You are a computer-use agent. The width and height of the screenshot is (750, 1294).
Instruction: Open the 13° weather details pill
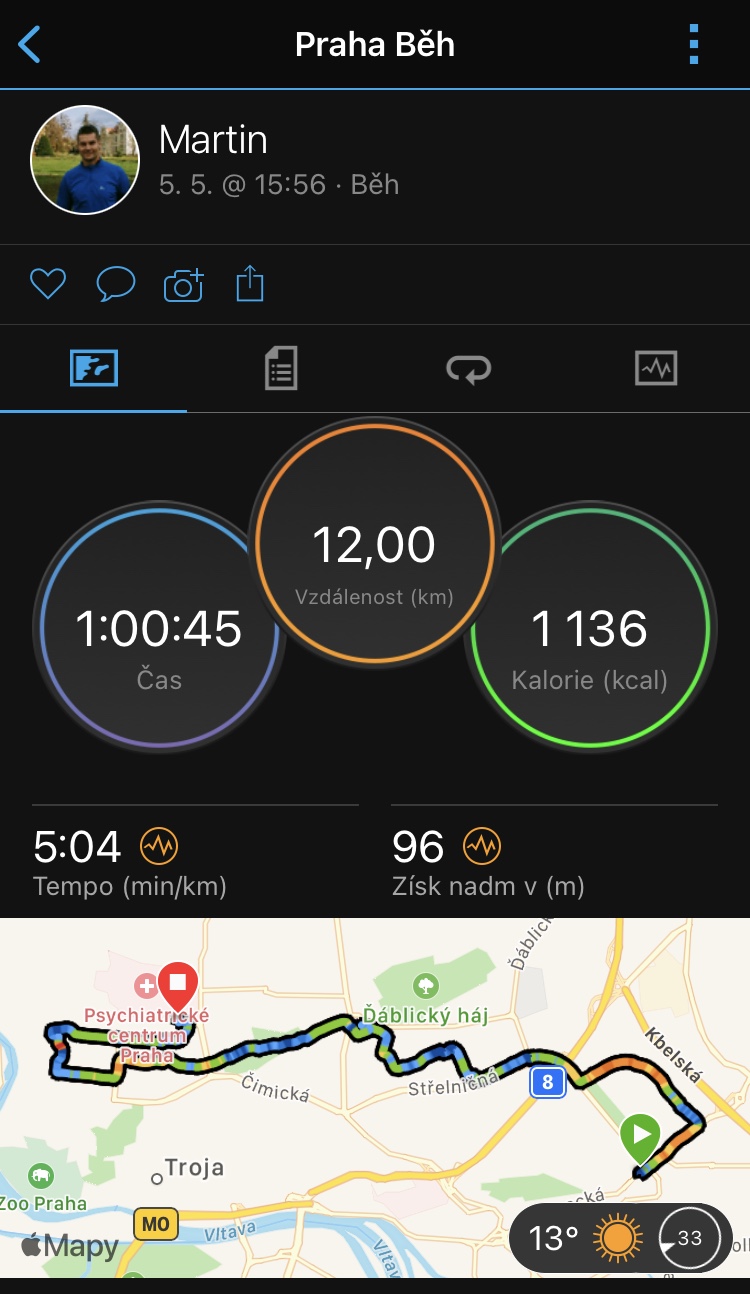(x=620, y=1240)
